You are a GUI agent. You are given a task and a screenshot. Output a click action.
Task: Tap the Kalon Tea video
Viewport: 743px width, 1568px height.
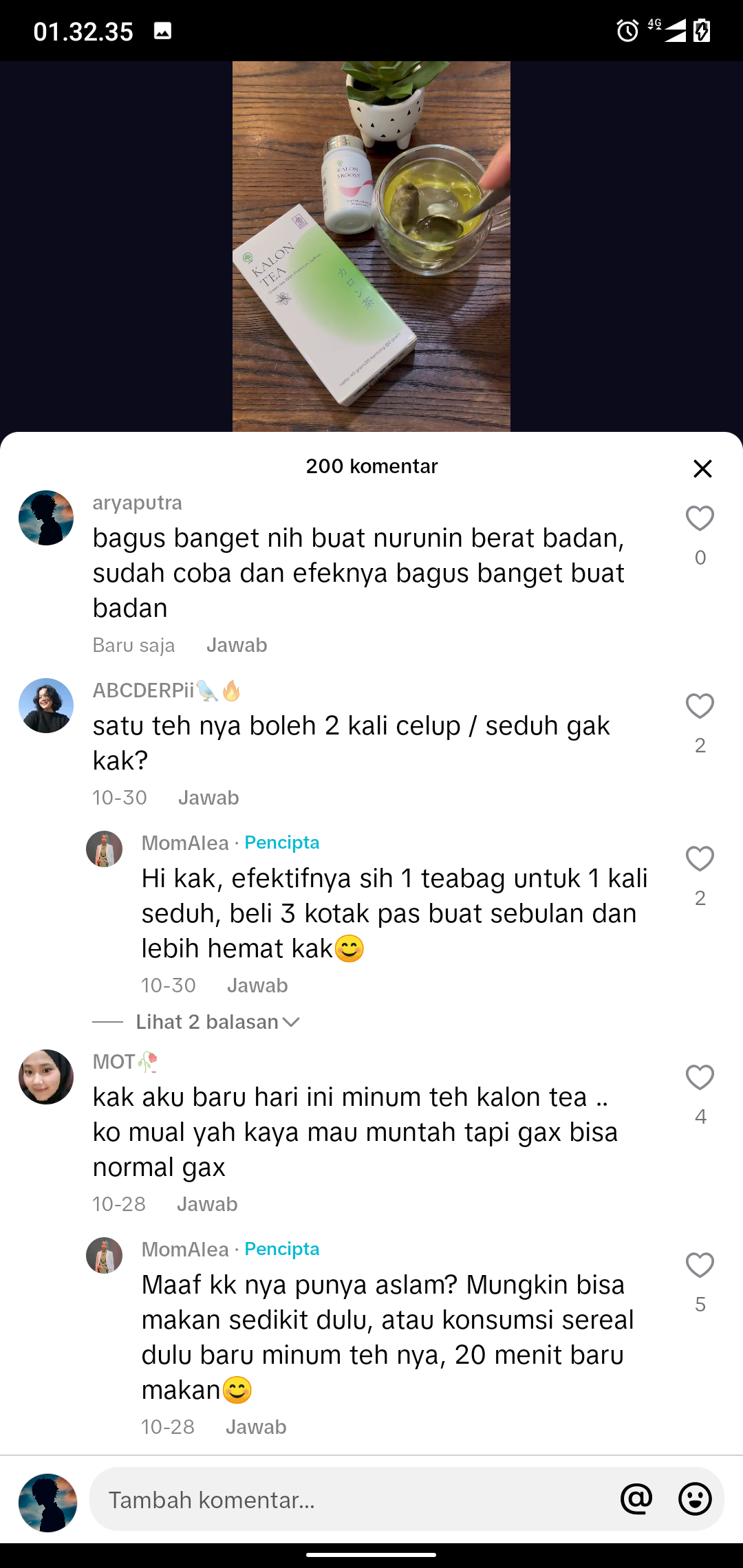[x=371, y=246]
